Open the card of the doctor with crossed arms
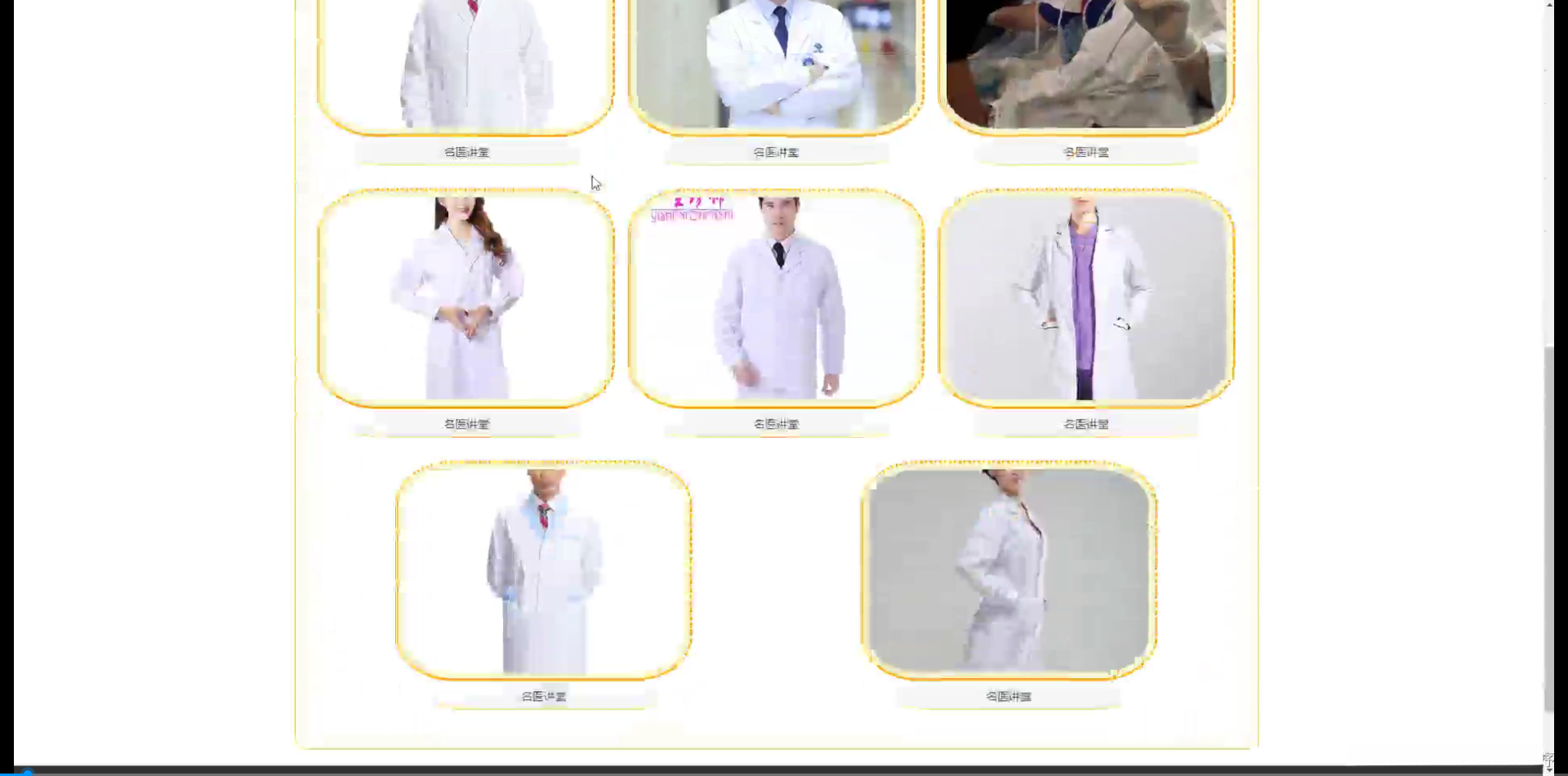Image resolution: width=1568 pixels, height=776 pixels. coord(776,65)
